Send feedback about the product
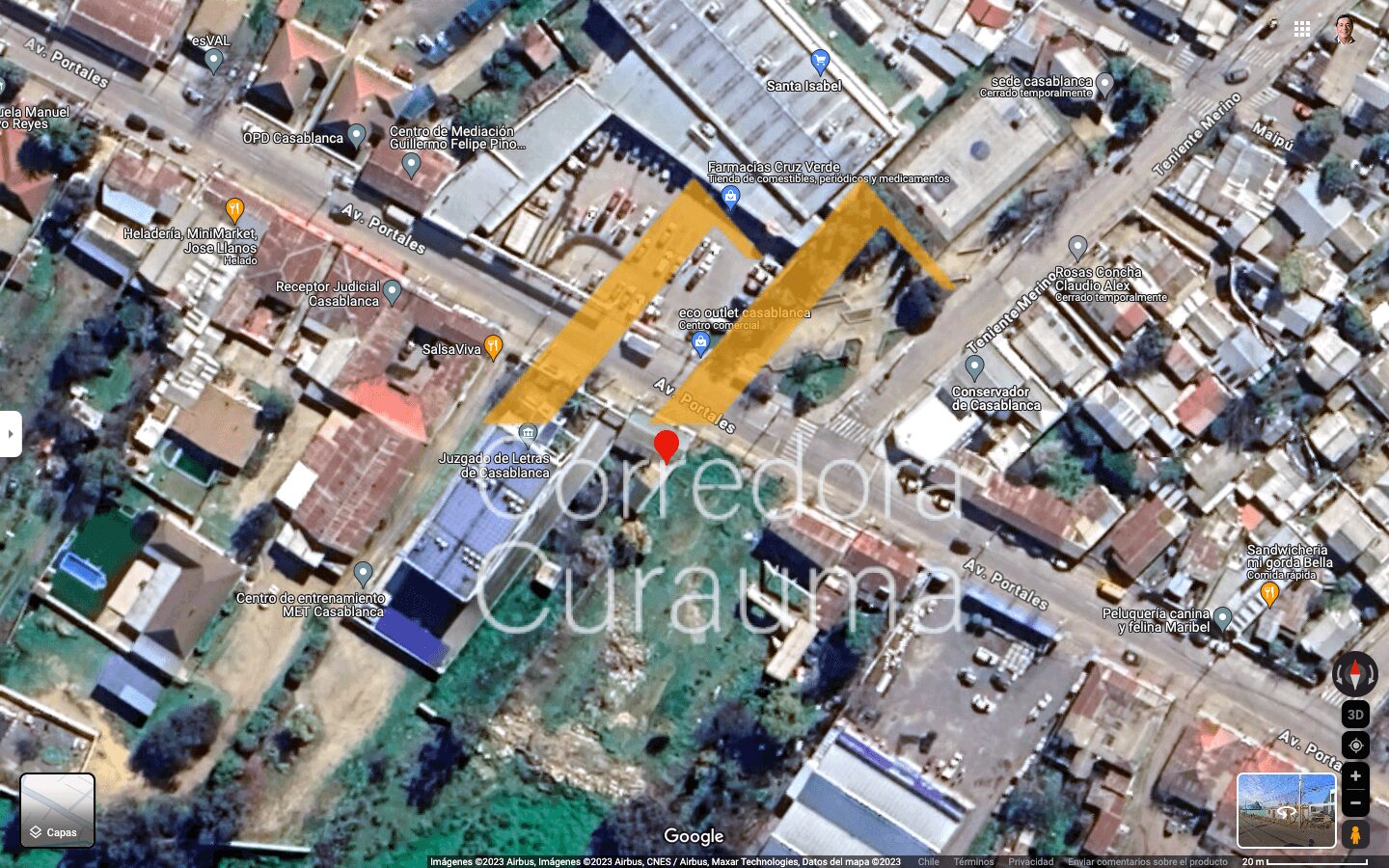The image size is (1389, 868). pos(1148,862)
